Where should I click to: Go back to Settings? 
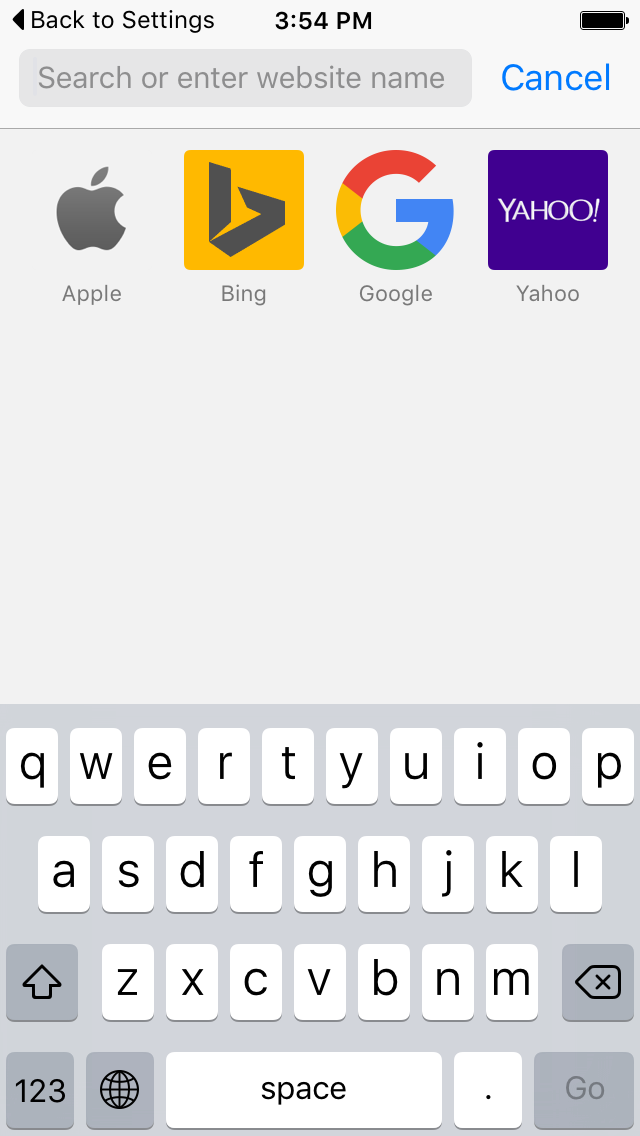[113, 20]
